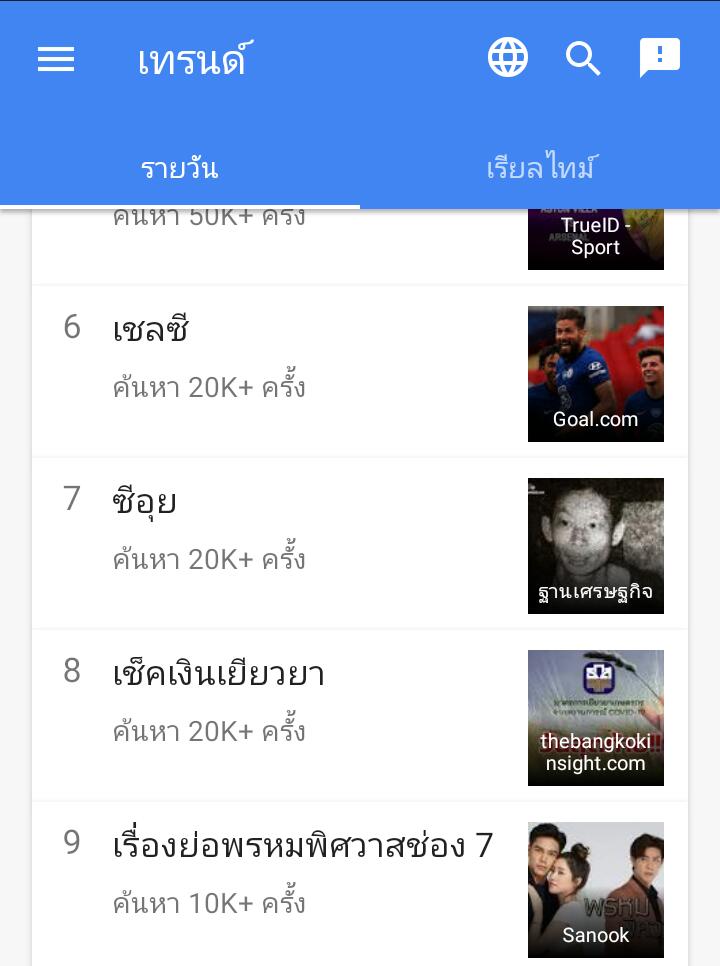This screenshot has height=966, width=720.
Task: Open the hamburger navigation menu
Action: (x=56, y=60)
